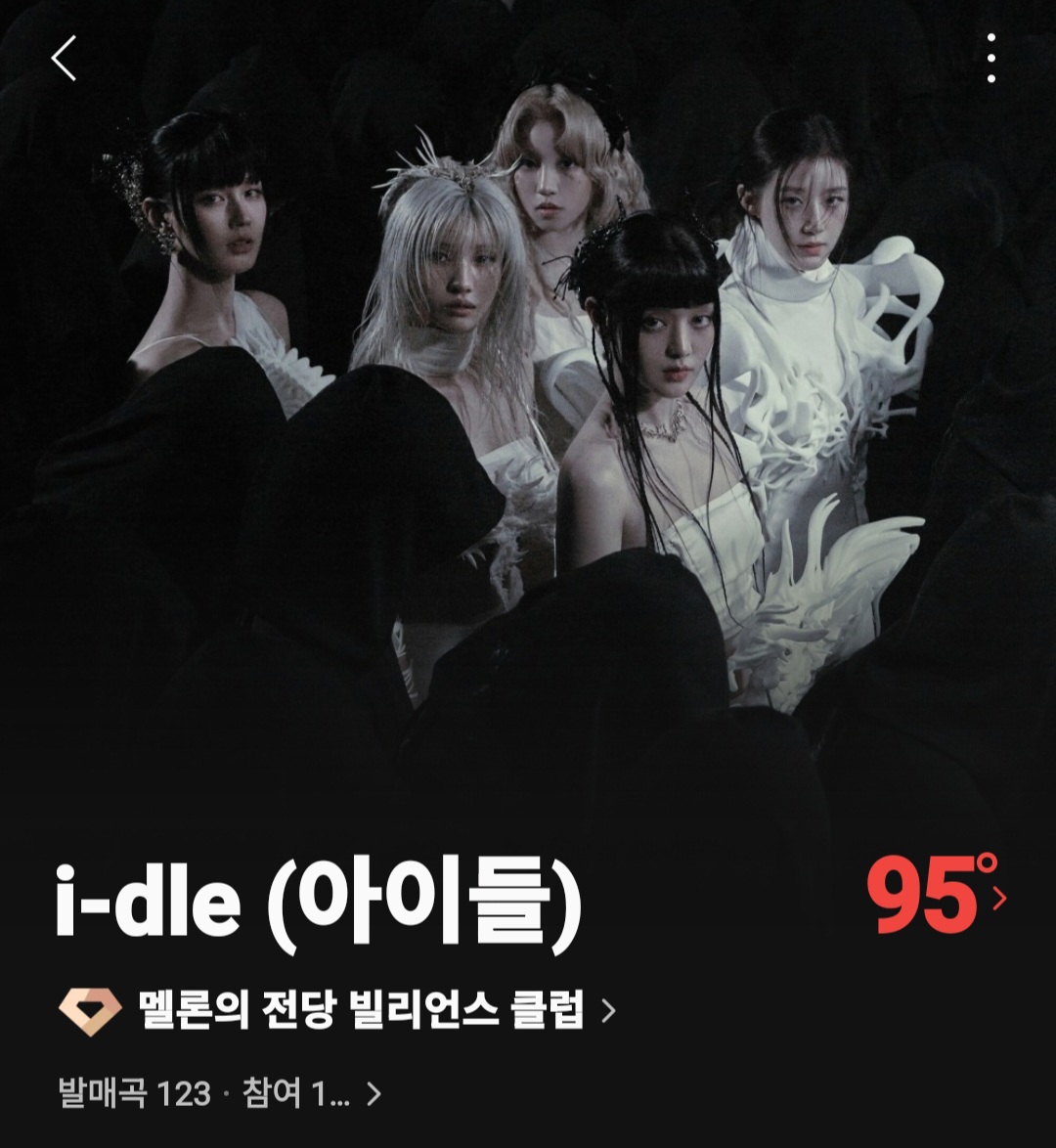Screen dimensions: 1056x1148
Task: Open the three-dot overflow menu
Action: [x=990, y=59]
